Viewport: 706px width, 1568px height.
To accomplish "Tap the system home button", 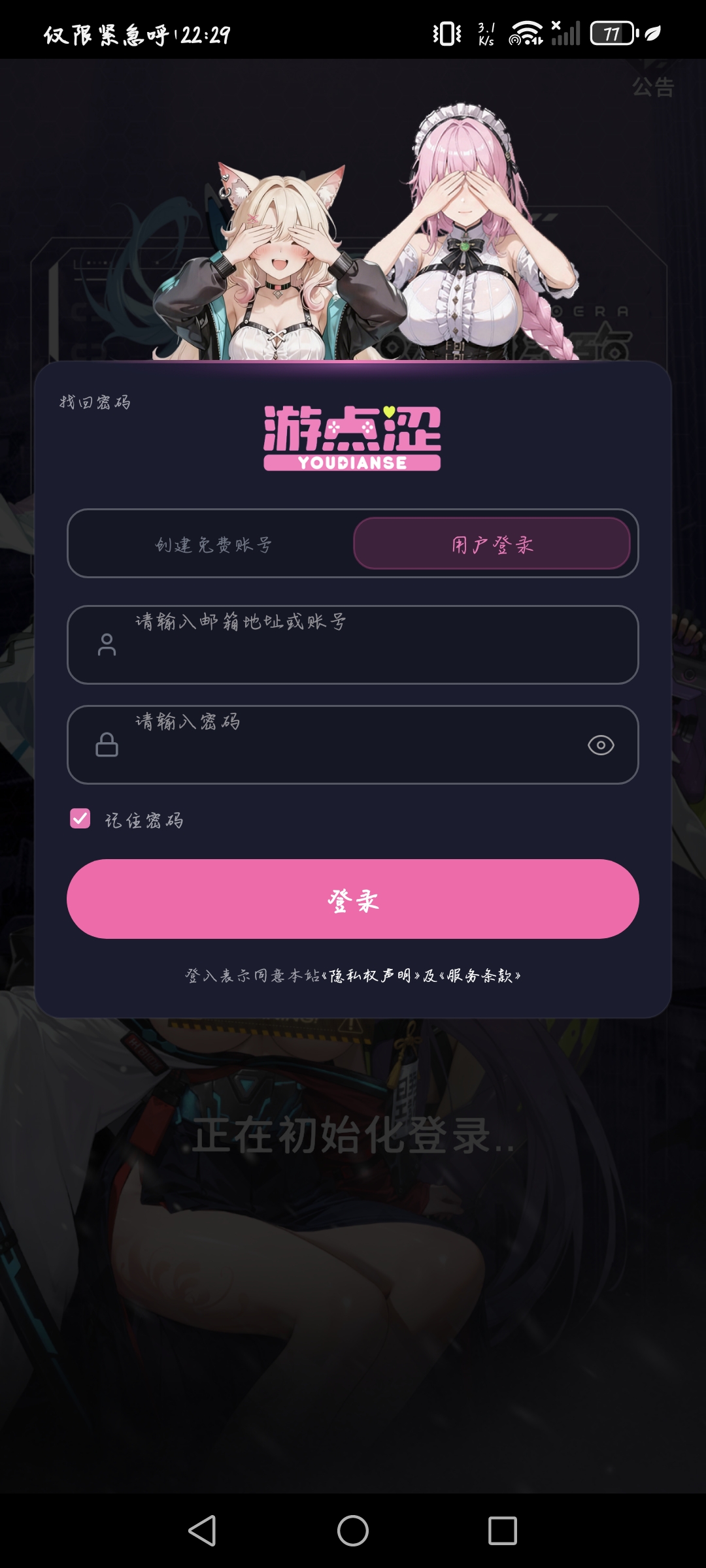I will click(353, 1530).
